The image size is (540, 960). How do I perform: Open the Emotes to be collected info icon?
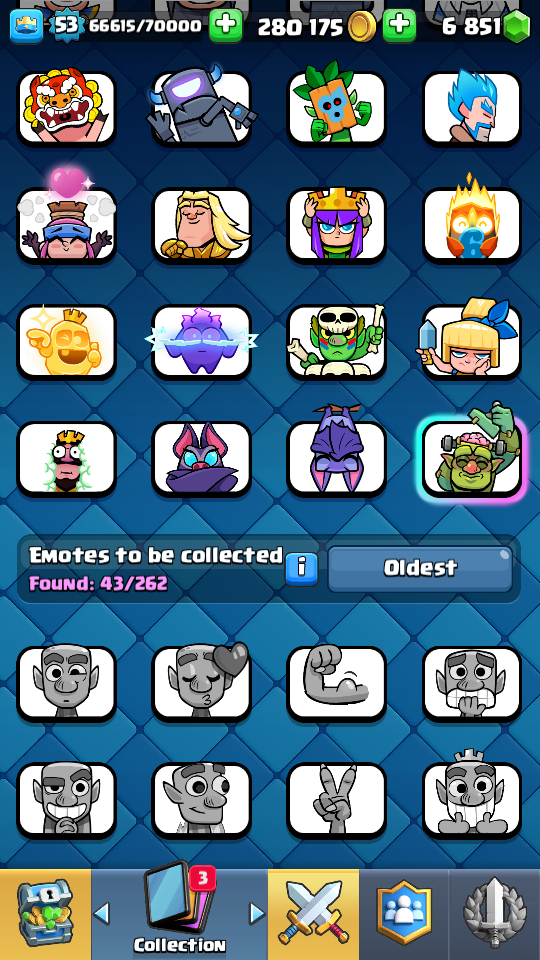point(301,569)
